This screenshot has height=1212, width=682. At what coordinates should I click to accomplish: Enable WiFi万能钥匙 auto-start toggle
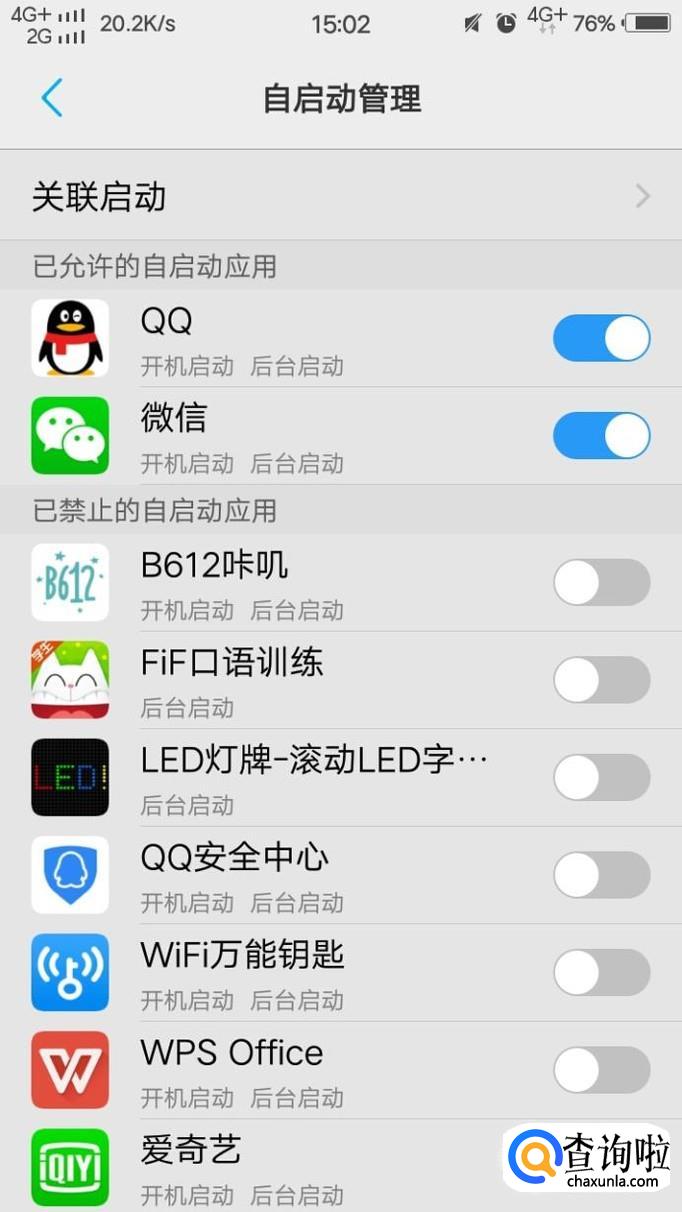point(601,973)
